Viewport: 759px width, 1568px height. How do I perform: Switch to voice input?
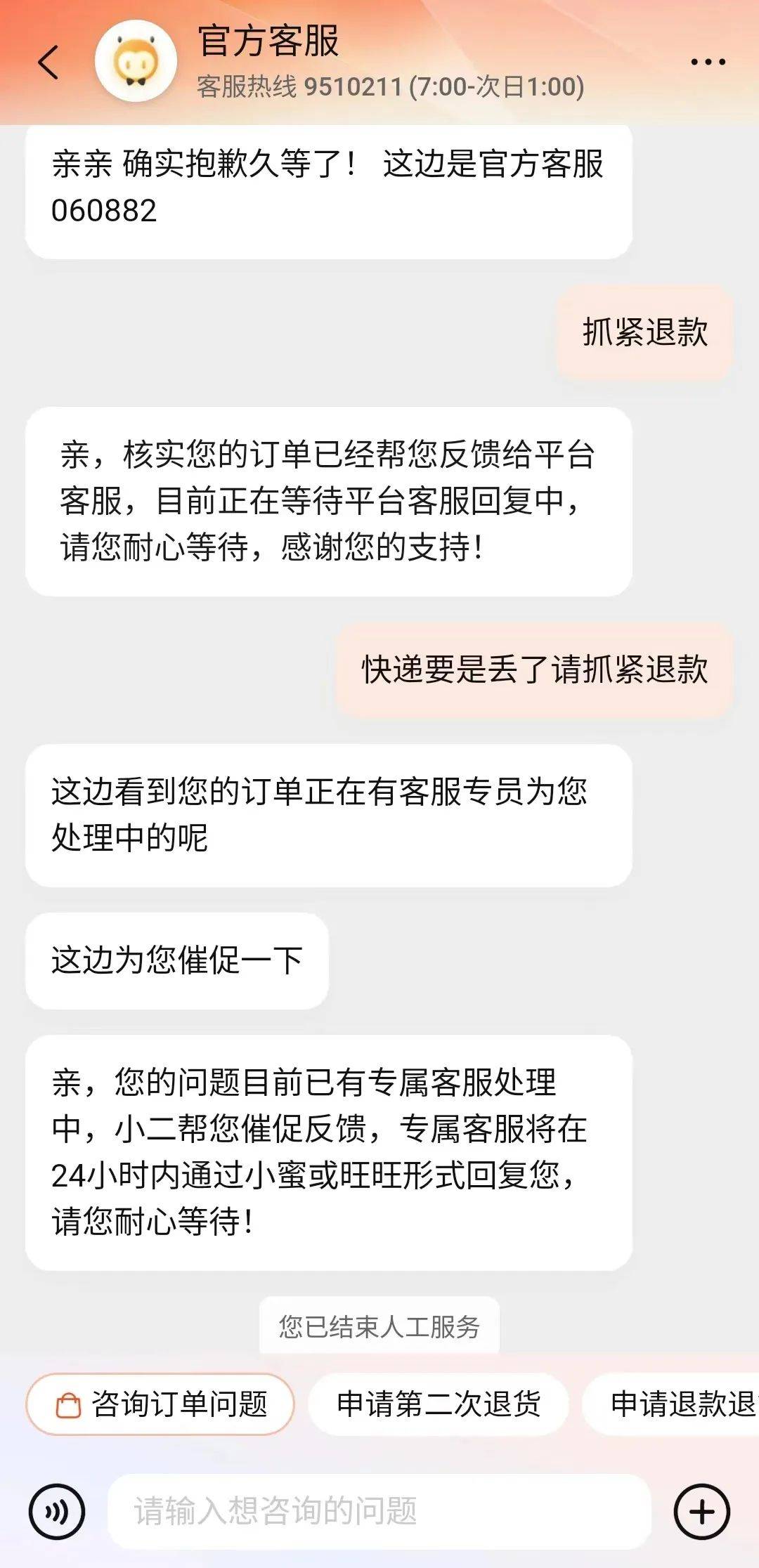[57, 1511]
